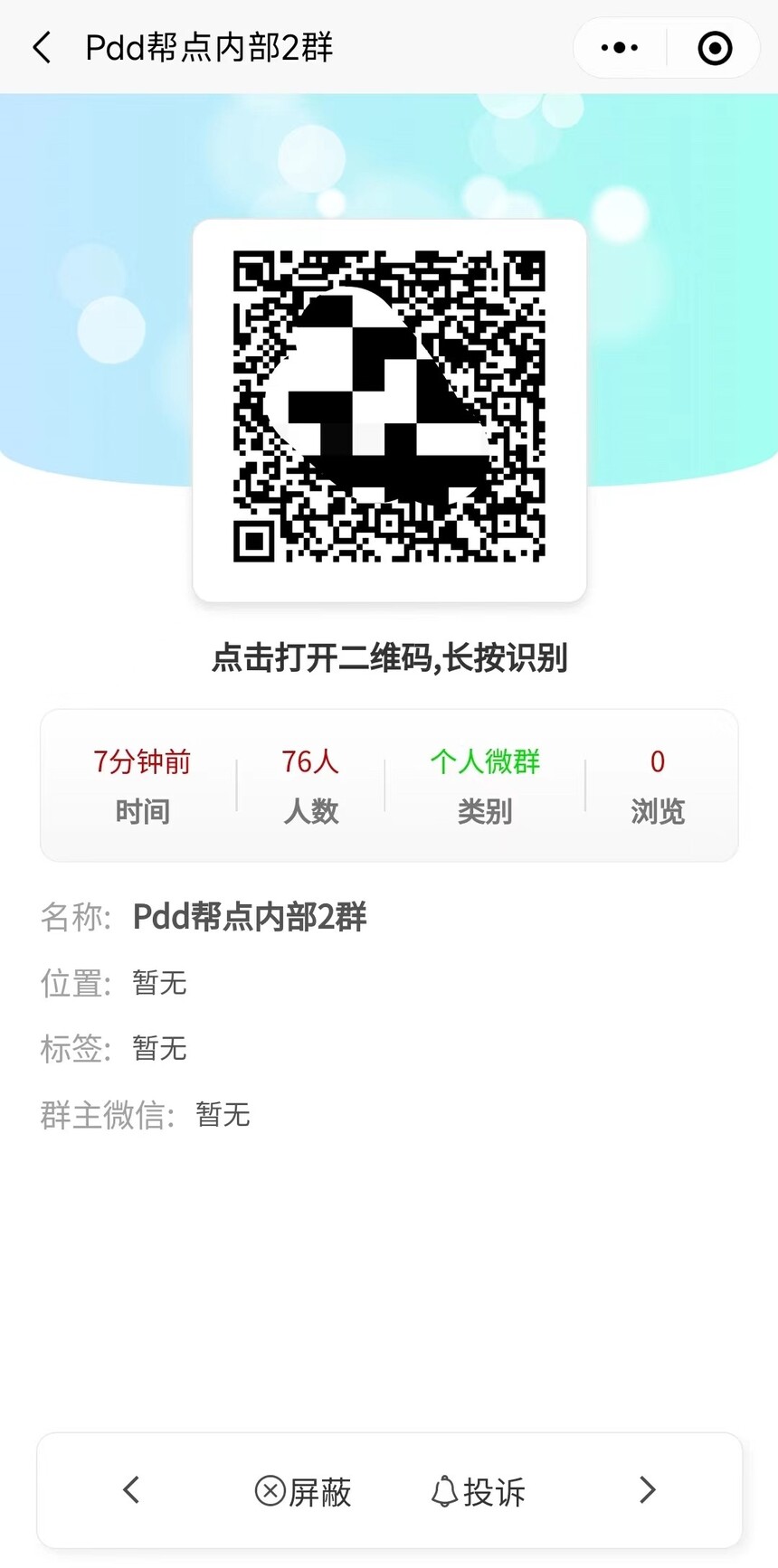Open the mini program overflow menu
Viewport: 778px width, 1568px height.
(x=620, y=48)
